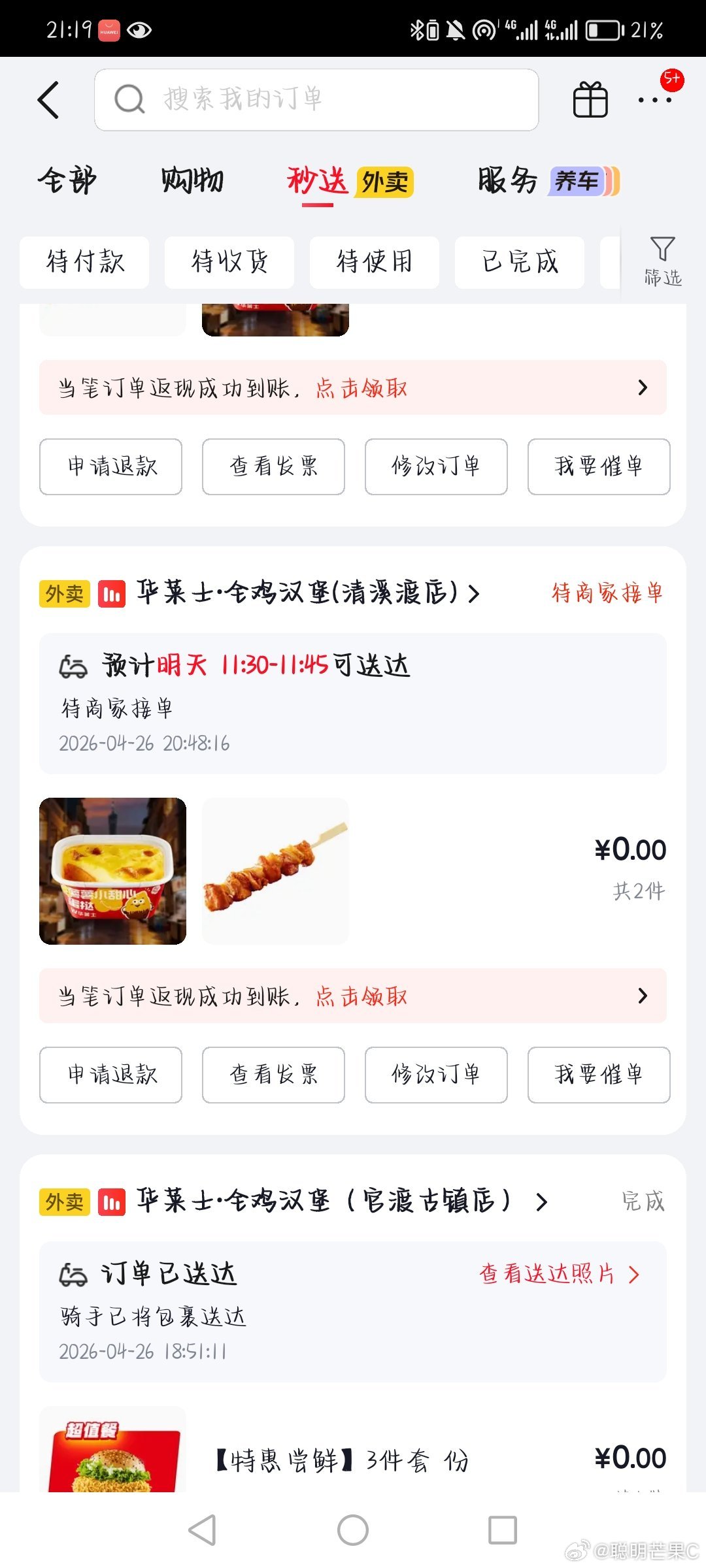
Task: Go back using the top-left arrow
Action: click(49, 100)
